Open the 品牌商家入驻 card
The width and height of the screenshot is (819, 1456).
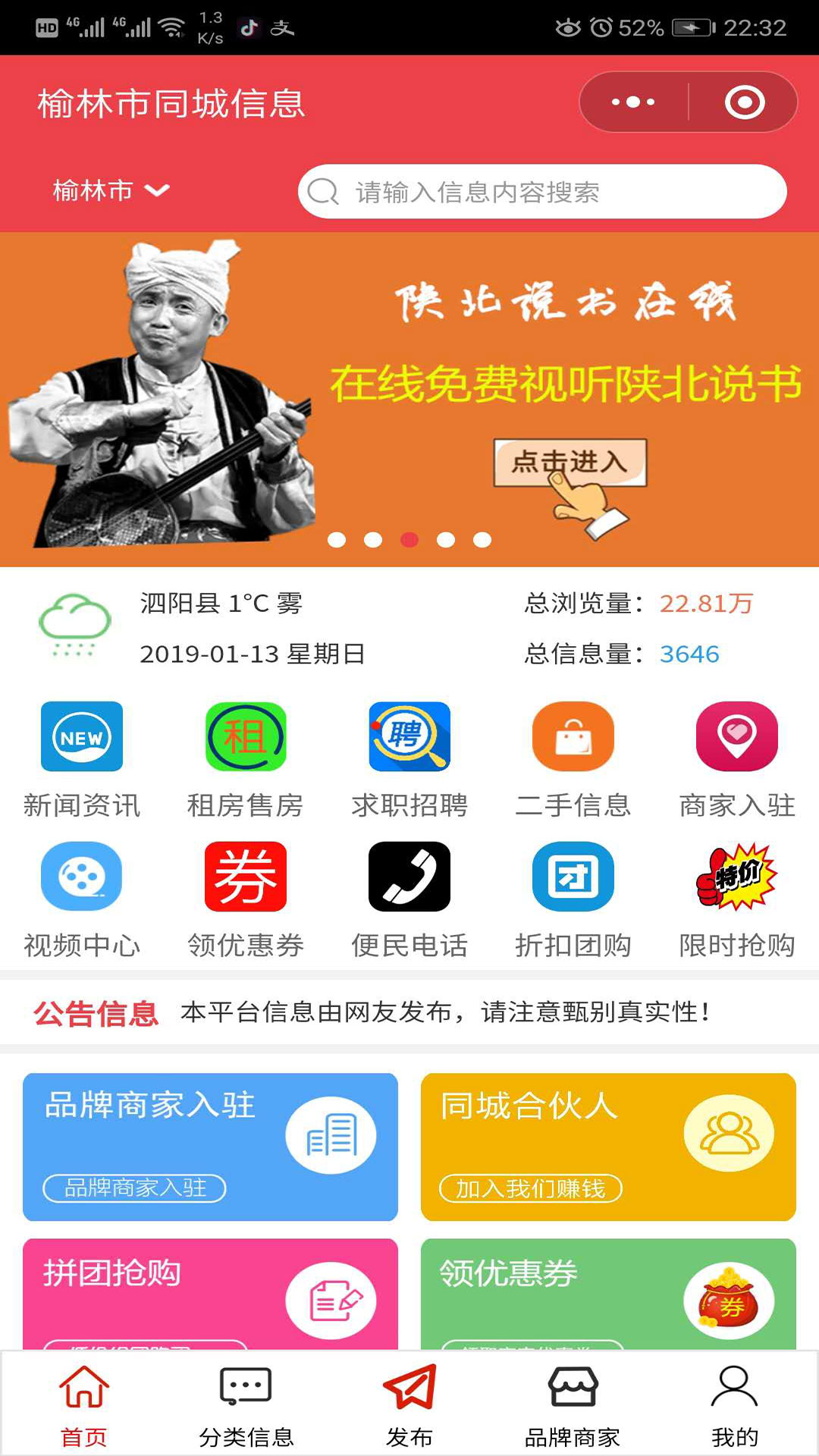(210, 1146)
